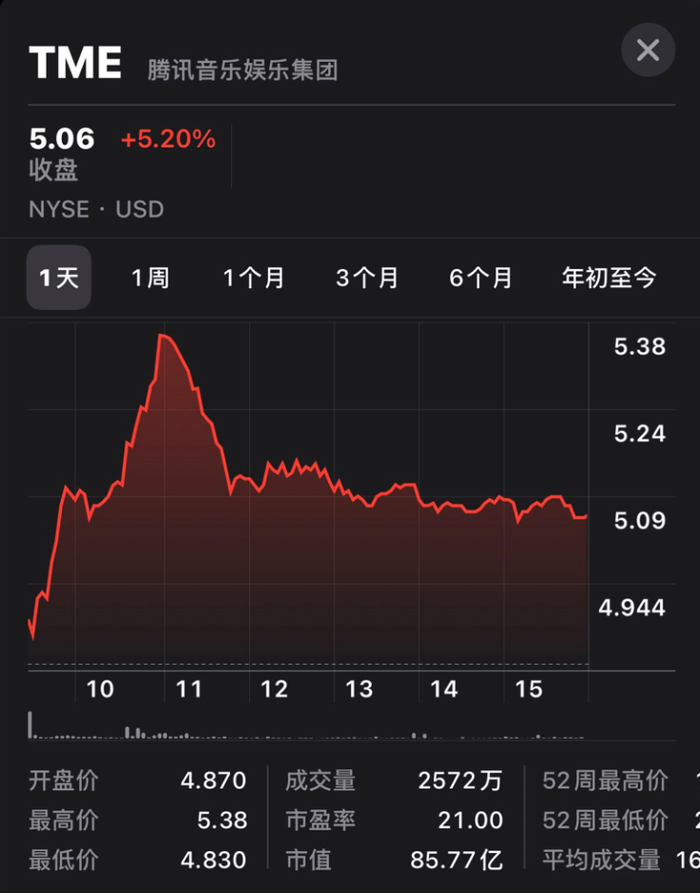Select the 年初至今 range
Image resolution: width=700 pixels, height=893 pixels.
tap(609, 278)
